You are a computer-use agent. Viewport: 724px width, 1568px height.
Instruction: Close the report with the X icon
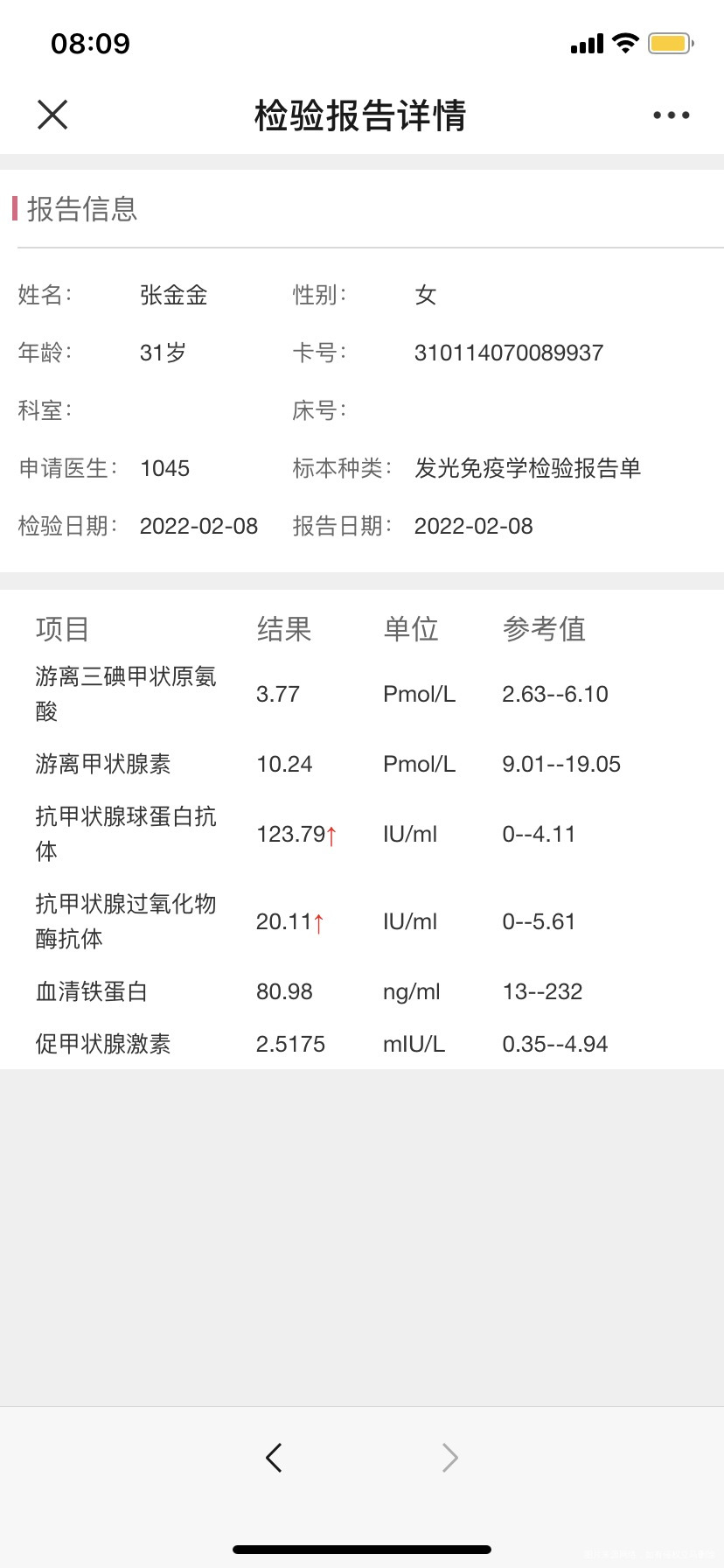tap(52, 114)
